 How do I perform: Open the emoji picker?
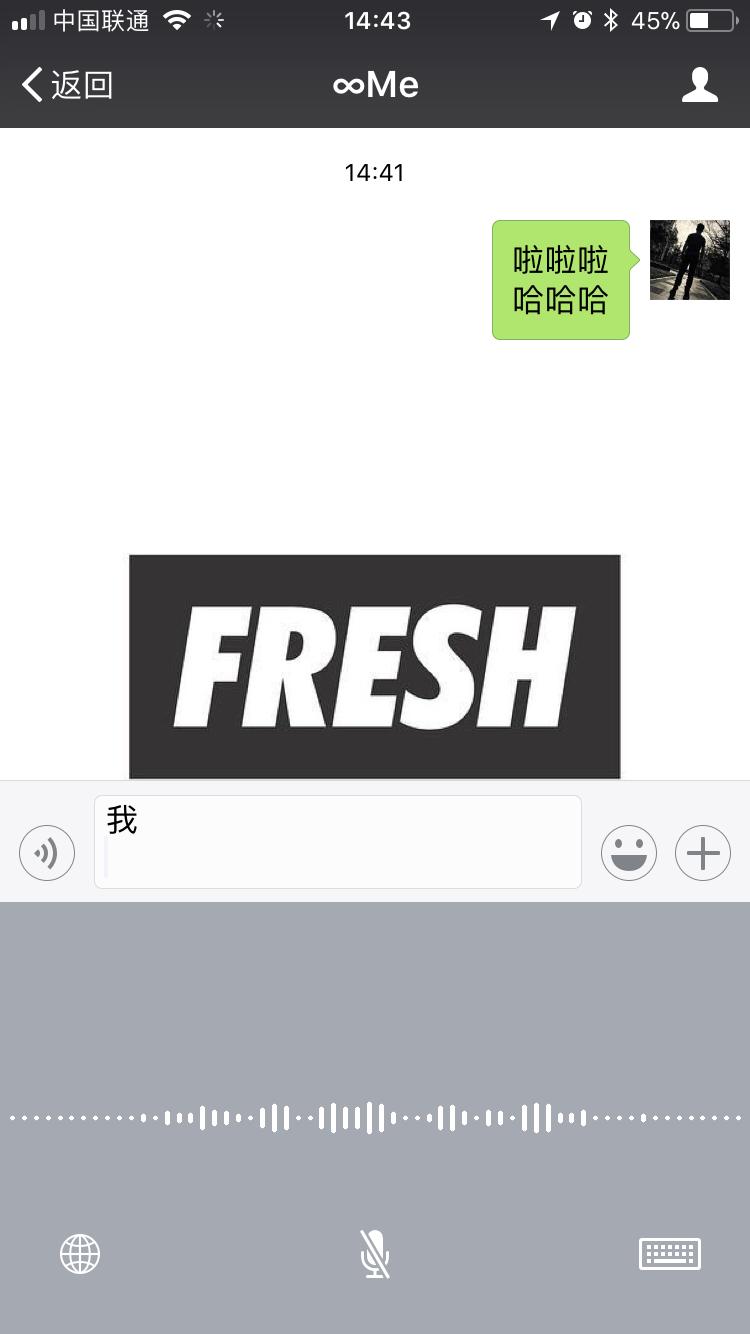(x=628, y=852)
